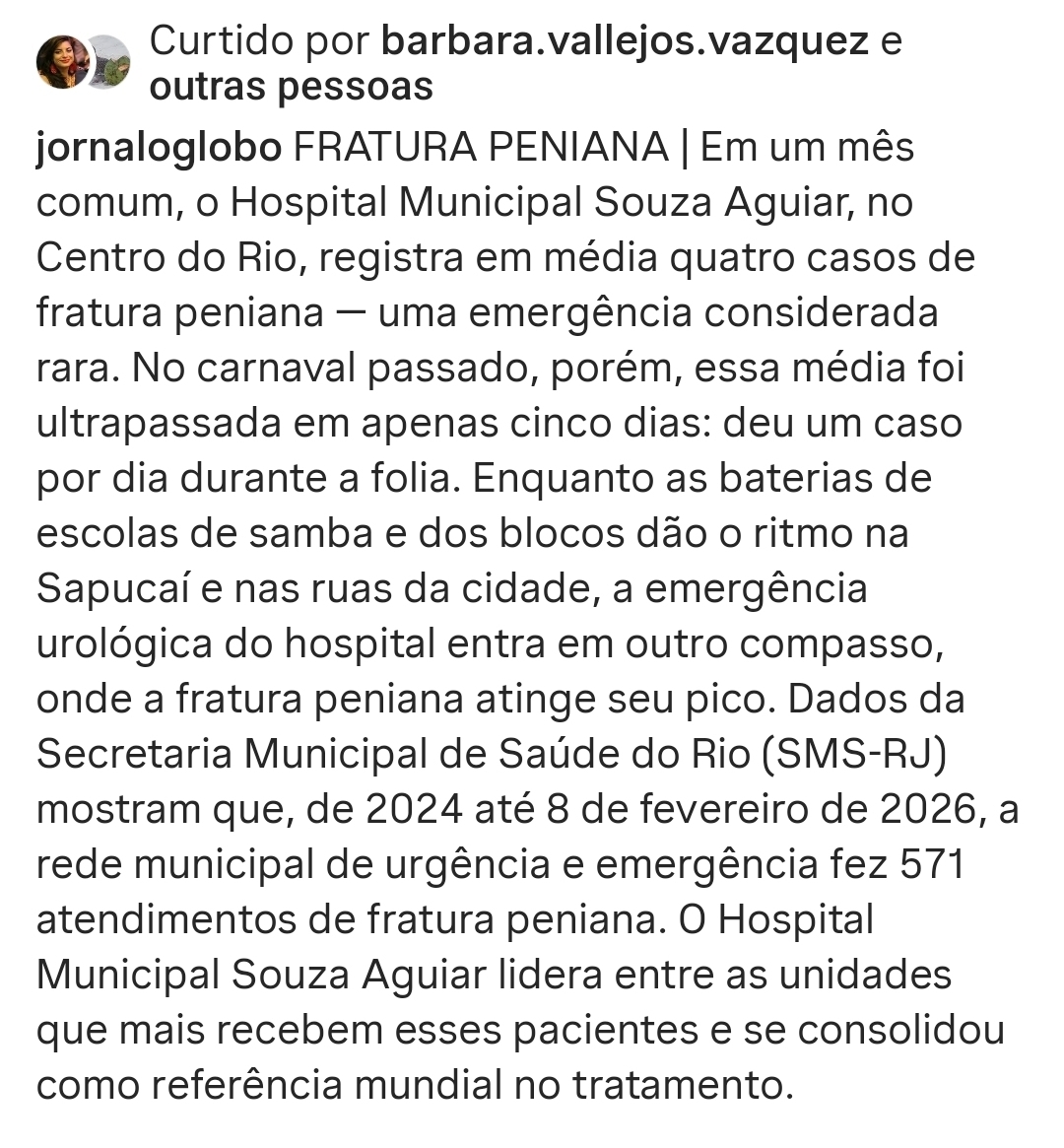
Task: Tap the liker's avatar pictures
Action: [83, 63]
